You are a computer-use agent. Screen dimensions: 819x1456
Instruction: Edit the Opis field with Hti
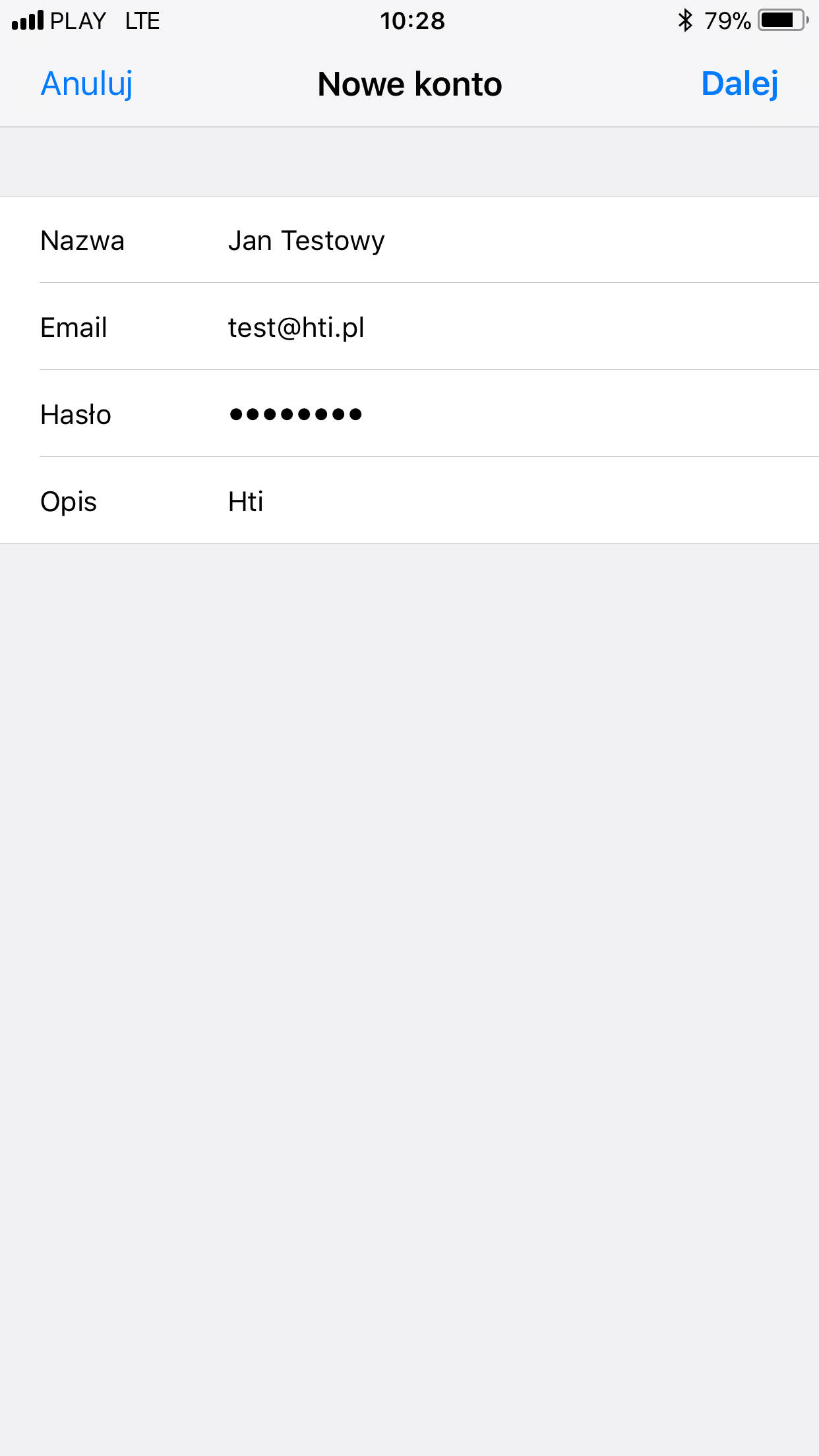click(409, 501)
